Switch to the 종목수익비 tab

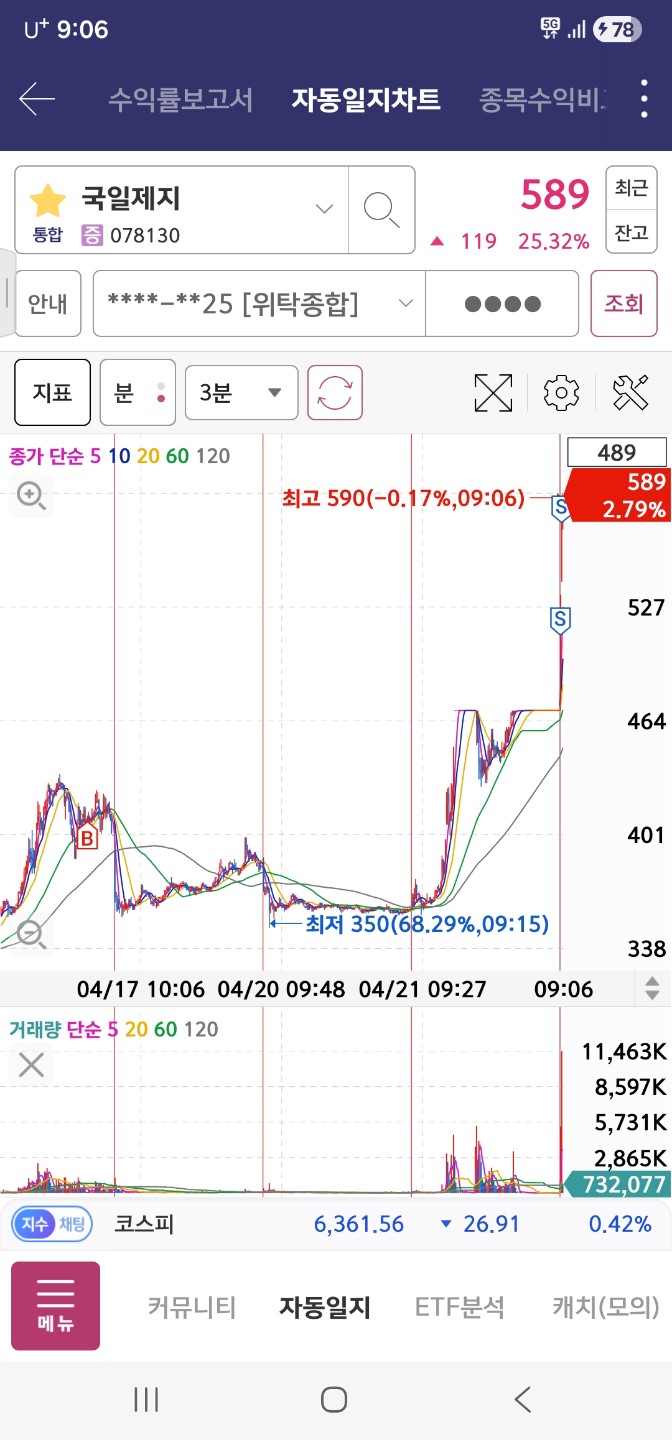[543, 100]
